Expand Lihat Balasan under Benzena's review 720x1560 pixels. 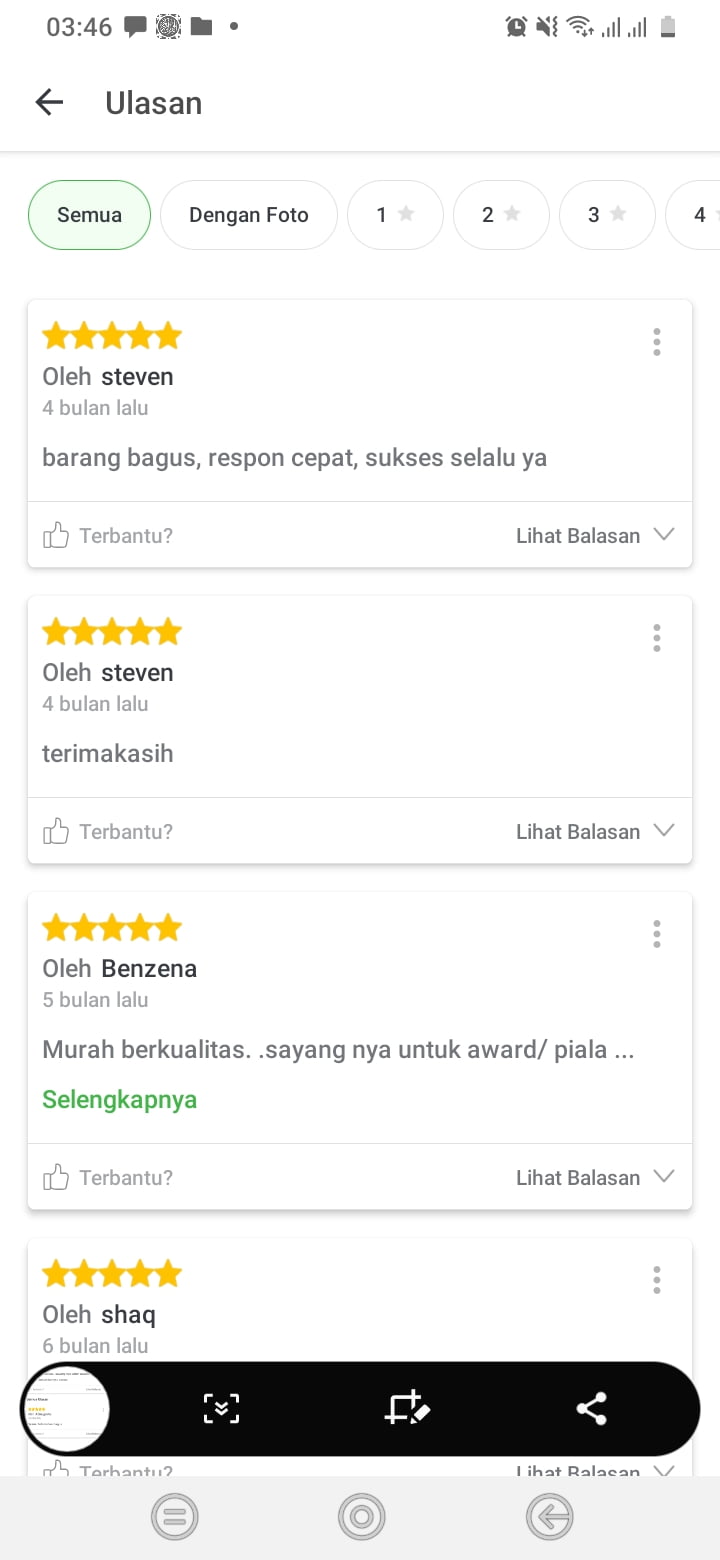[x=594, y=1178]
